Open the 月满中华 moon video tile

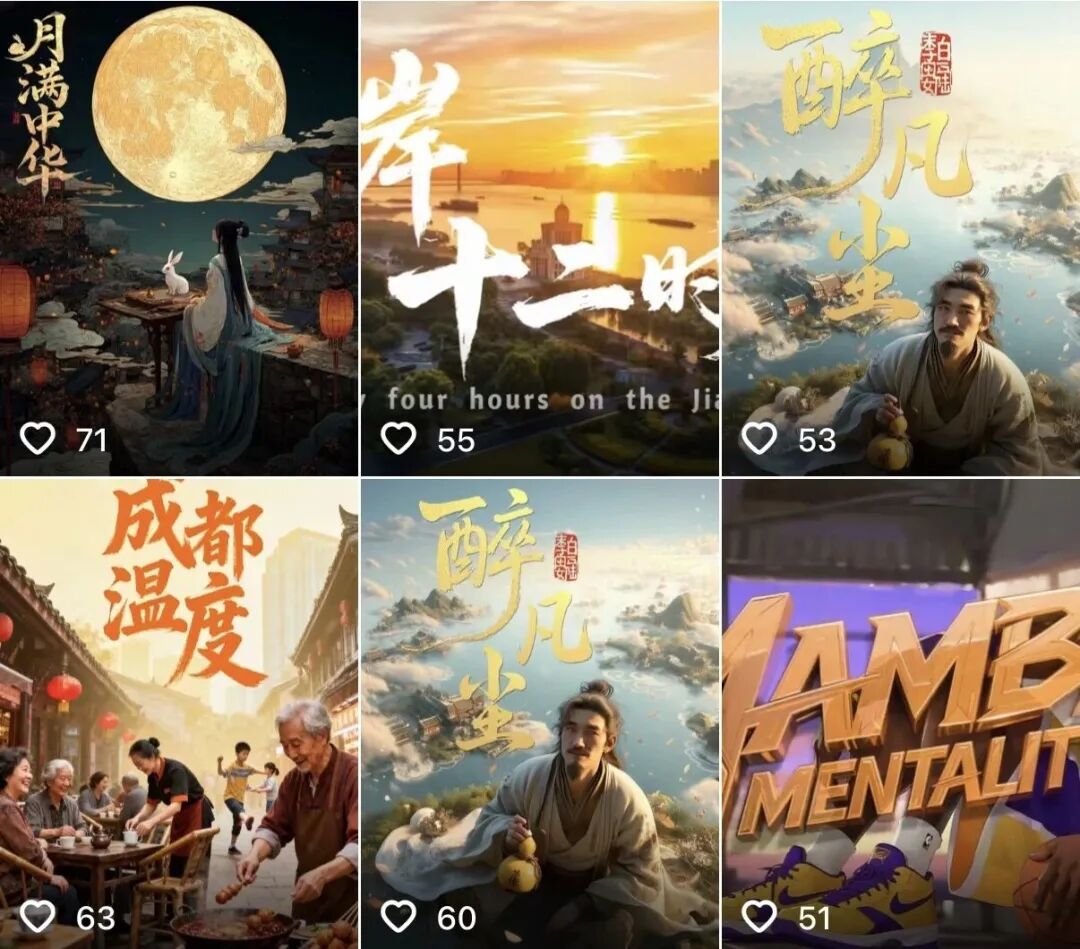tap(179, 237)
